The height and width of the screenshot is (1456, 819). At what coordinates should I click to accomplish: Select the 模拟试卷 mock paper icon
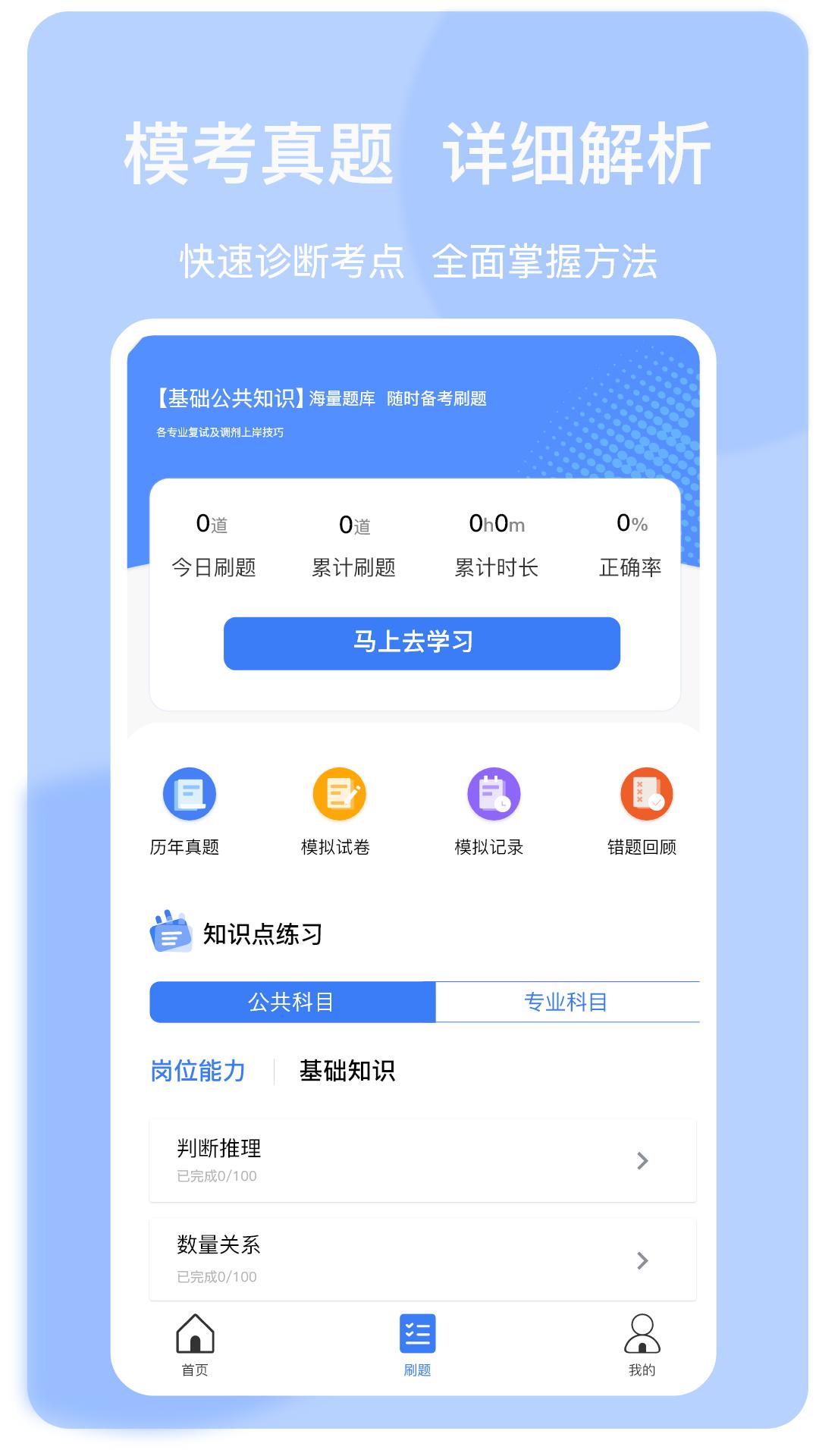[x=340, y=795]
